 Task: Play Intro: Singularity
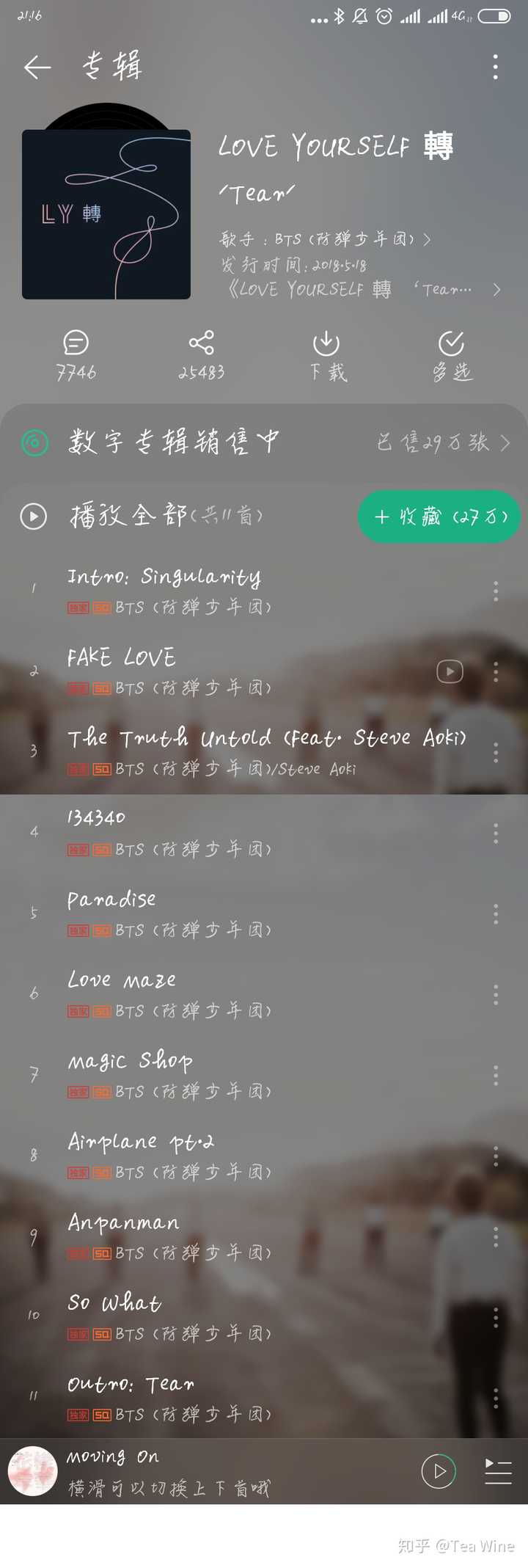click(x=220, y=589)
